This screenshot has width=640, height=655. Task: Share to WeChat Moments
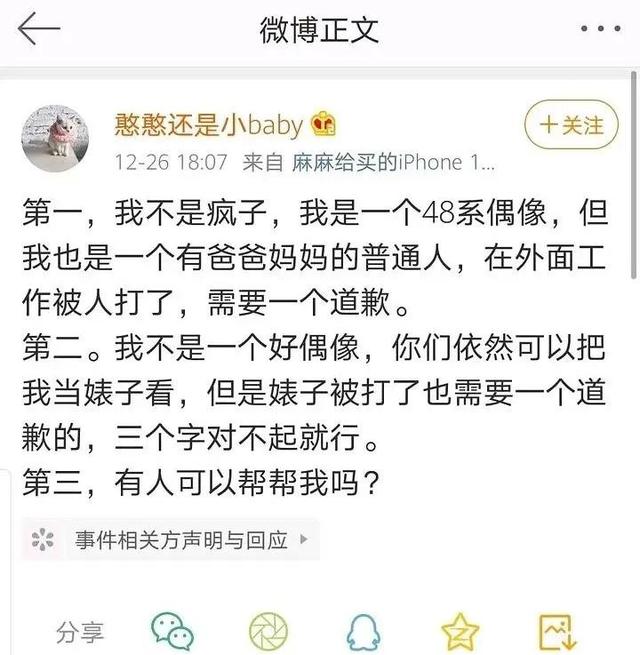[268, 630]
